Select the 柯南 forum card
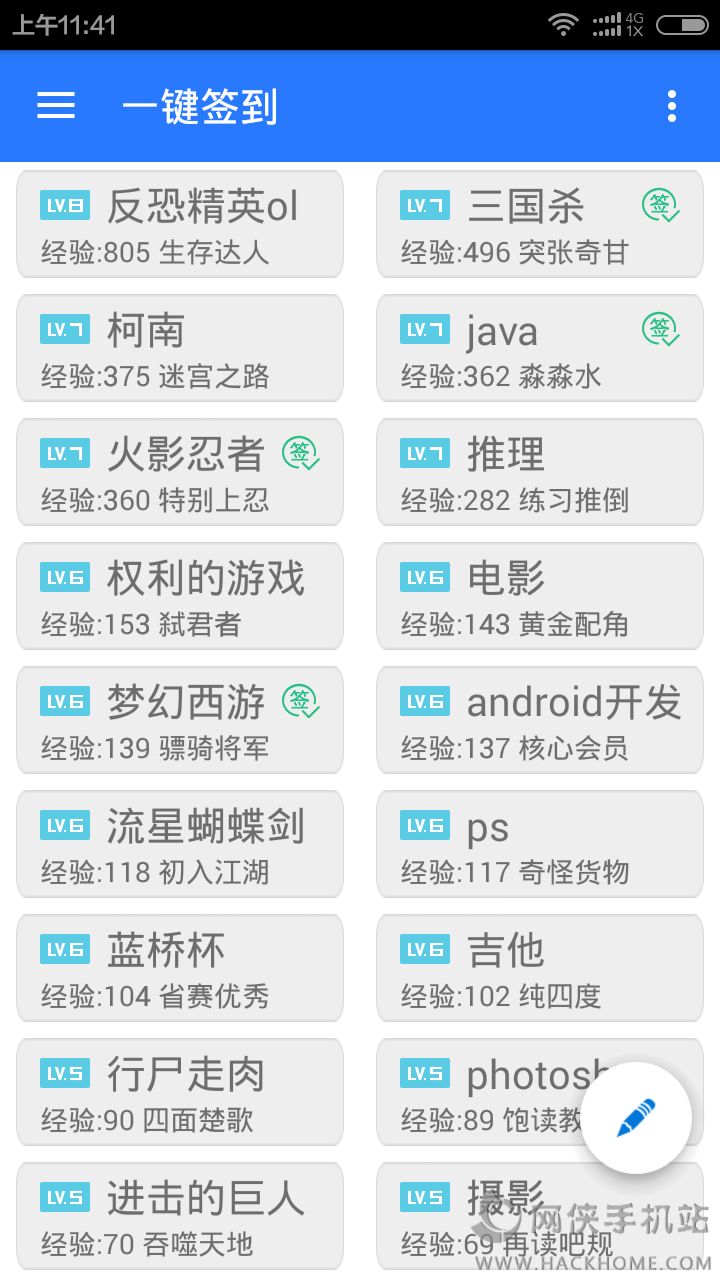 point(180,348)
